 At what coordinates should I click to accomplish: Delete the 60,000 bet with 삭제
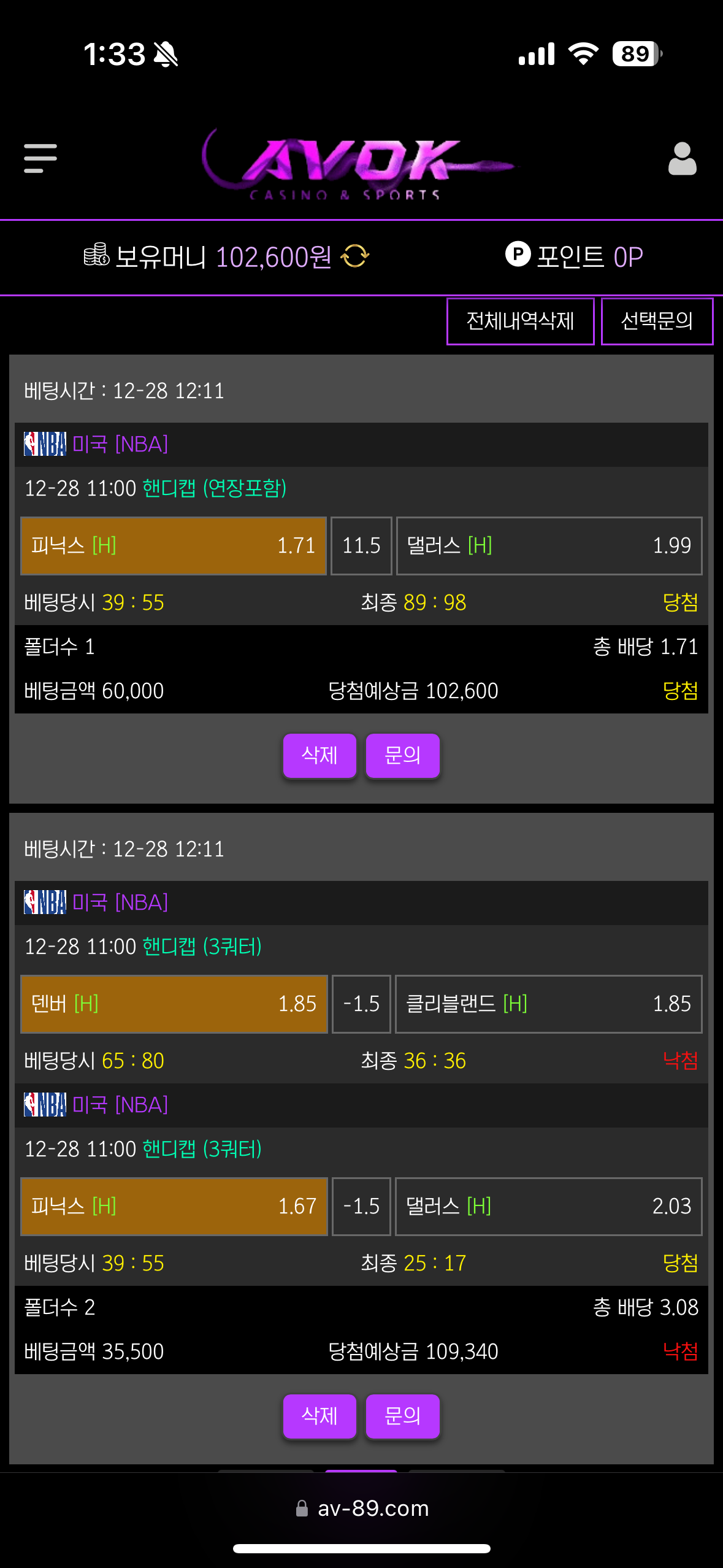click(319, 755)
